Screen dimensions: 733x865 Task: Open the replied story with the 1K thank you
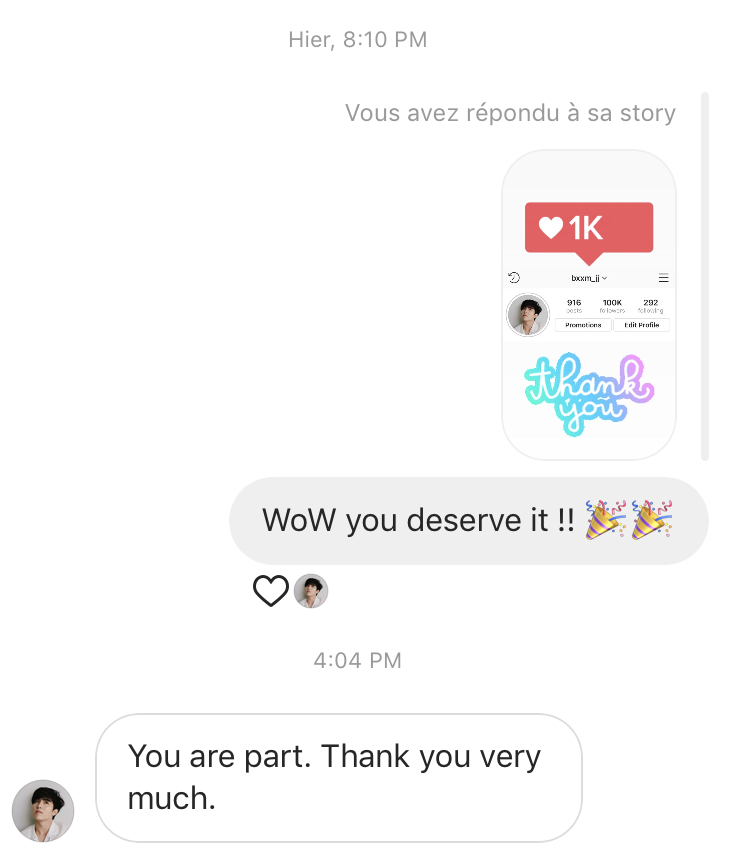[588, 304]
